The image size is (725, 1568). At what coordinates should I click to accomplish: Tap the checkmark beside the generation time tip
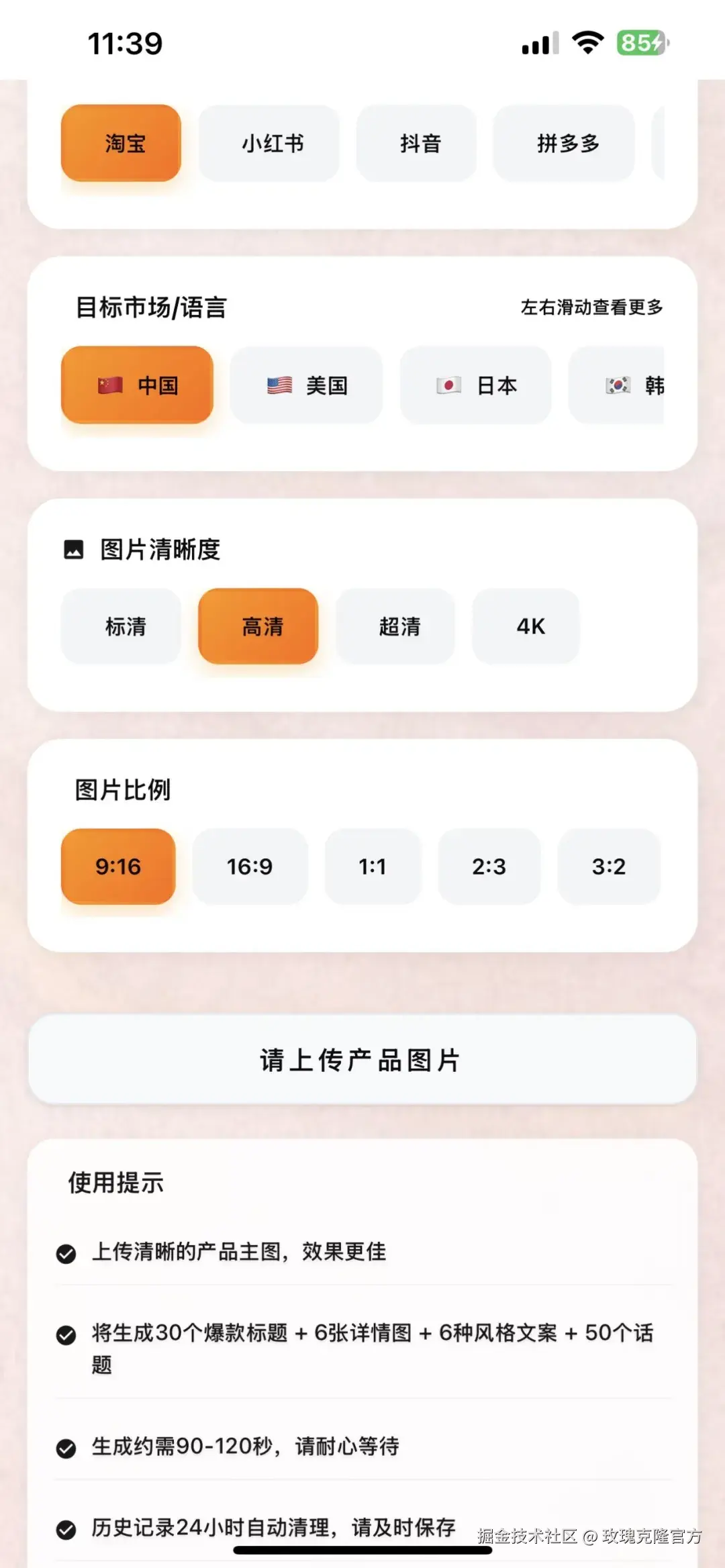click(x=65, y=1447)
